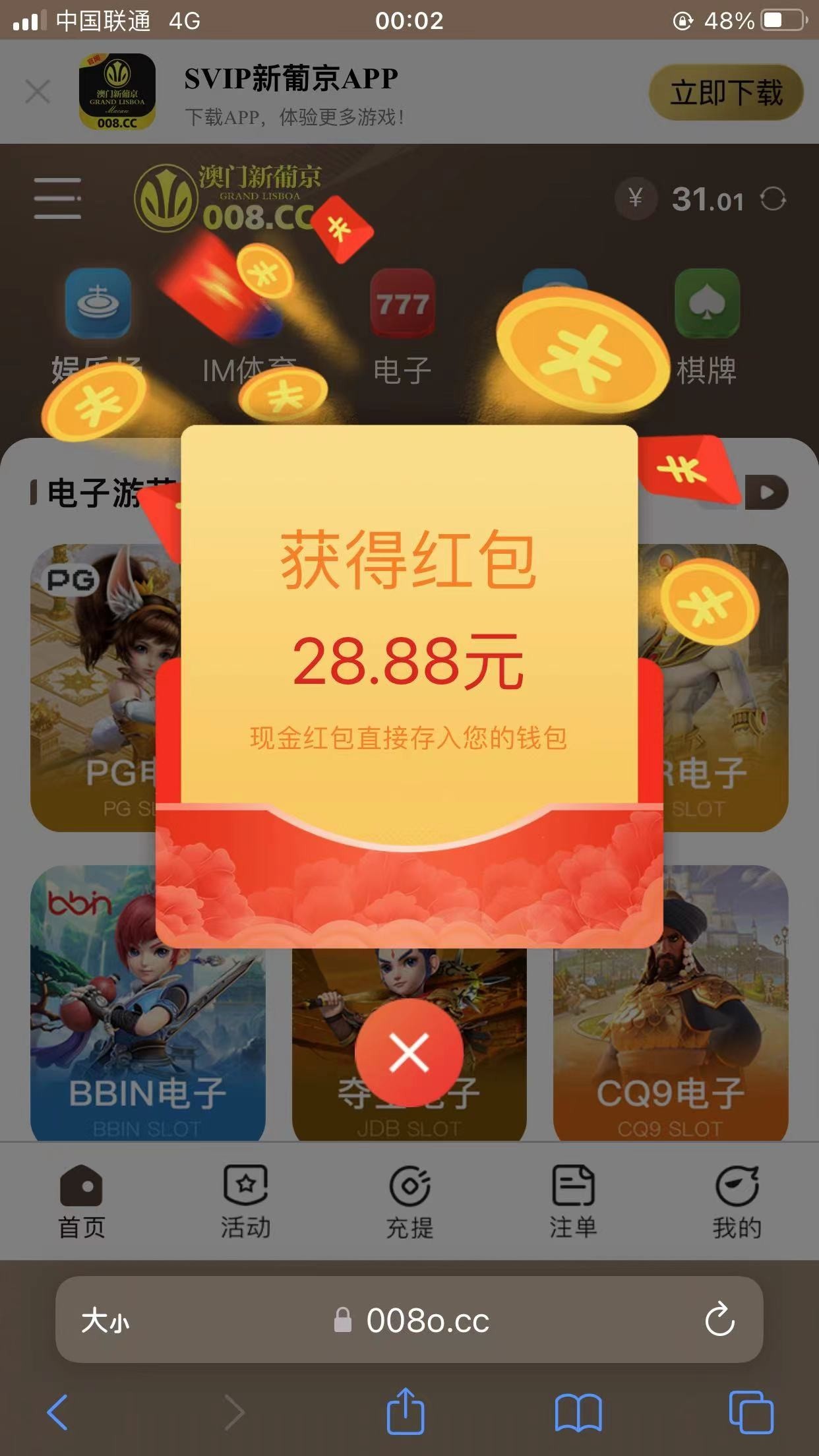Screen dimensions: 819x1456
Task: Open Safari text size options
Action: coord(106,1320)
